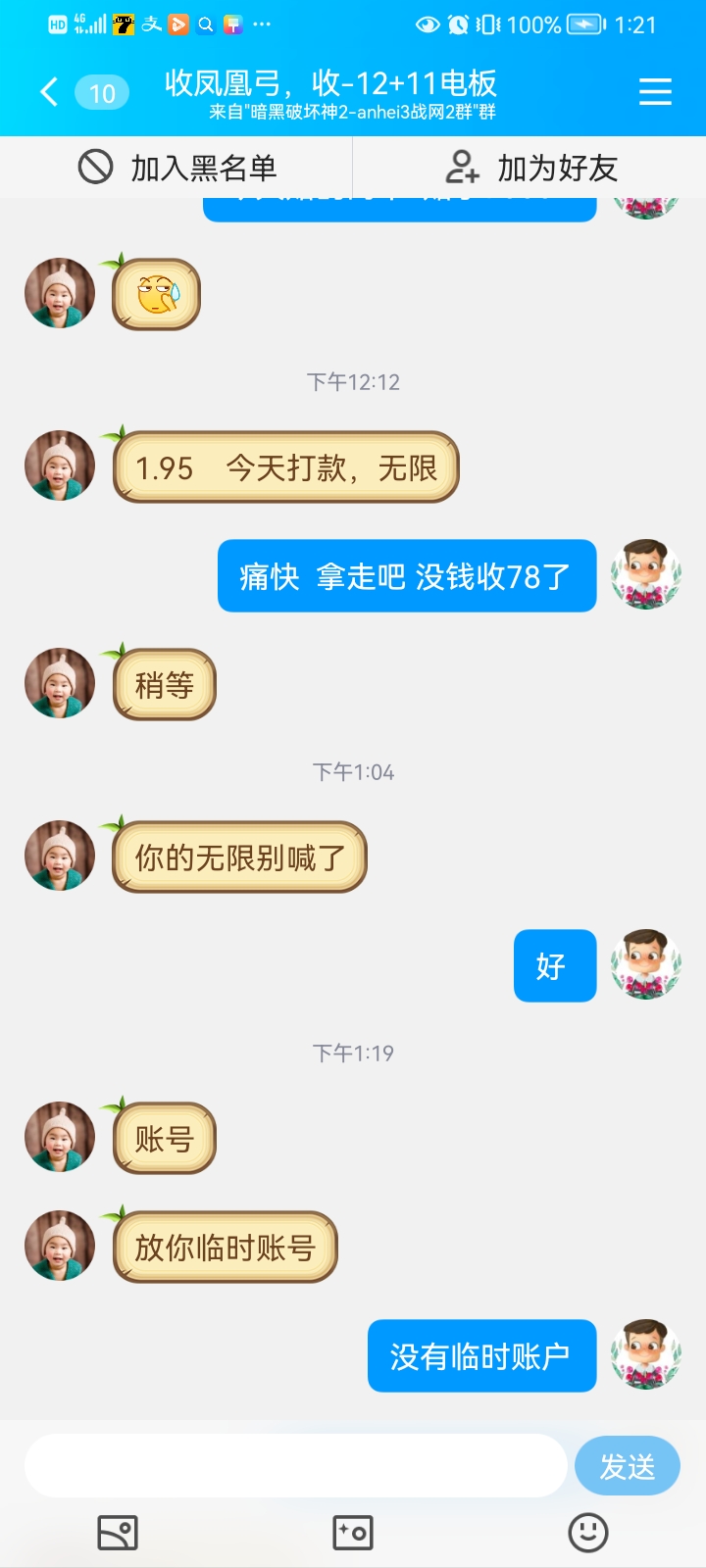This screenshot has height=1568, width=706.
Task: Open the emoji smiley panel
Action: tap(588, 1533)
